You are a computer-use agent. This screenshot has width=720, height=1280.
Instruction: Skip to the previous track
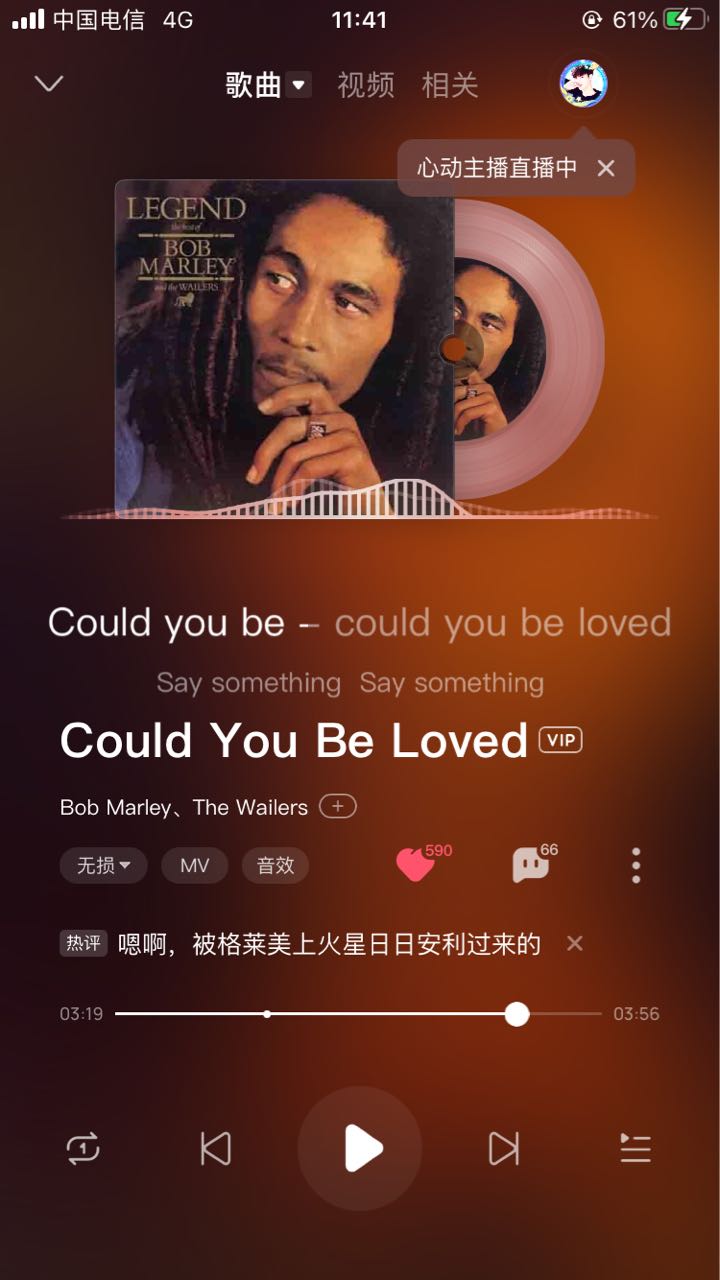coord(216,1148)
